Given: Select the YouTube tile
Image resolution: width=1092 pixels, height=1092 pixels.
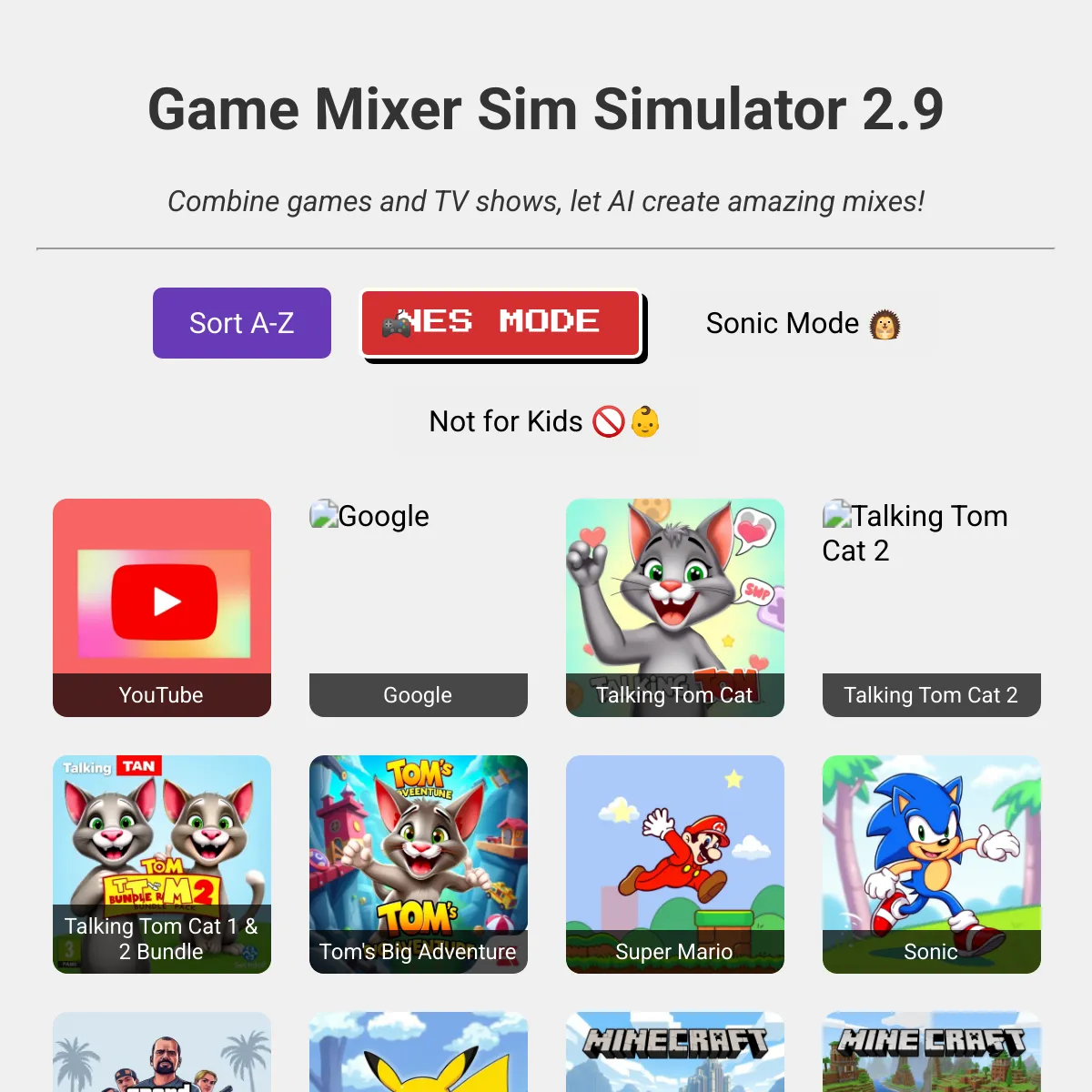Looking at the screenshot, I should tap(162, 607).
